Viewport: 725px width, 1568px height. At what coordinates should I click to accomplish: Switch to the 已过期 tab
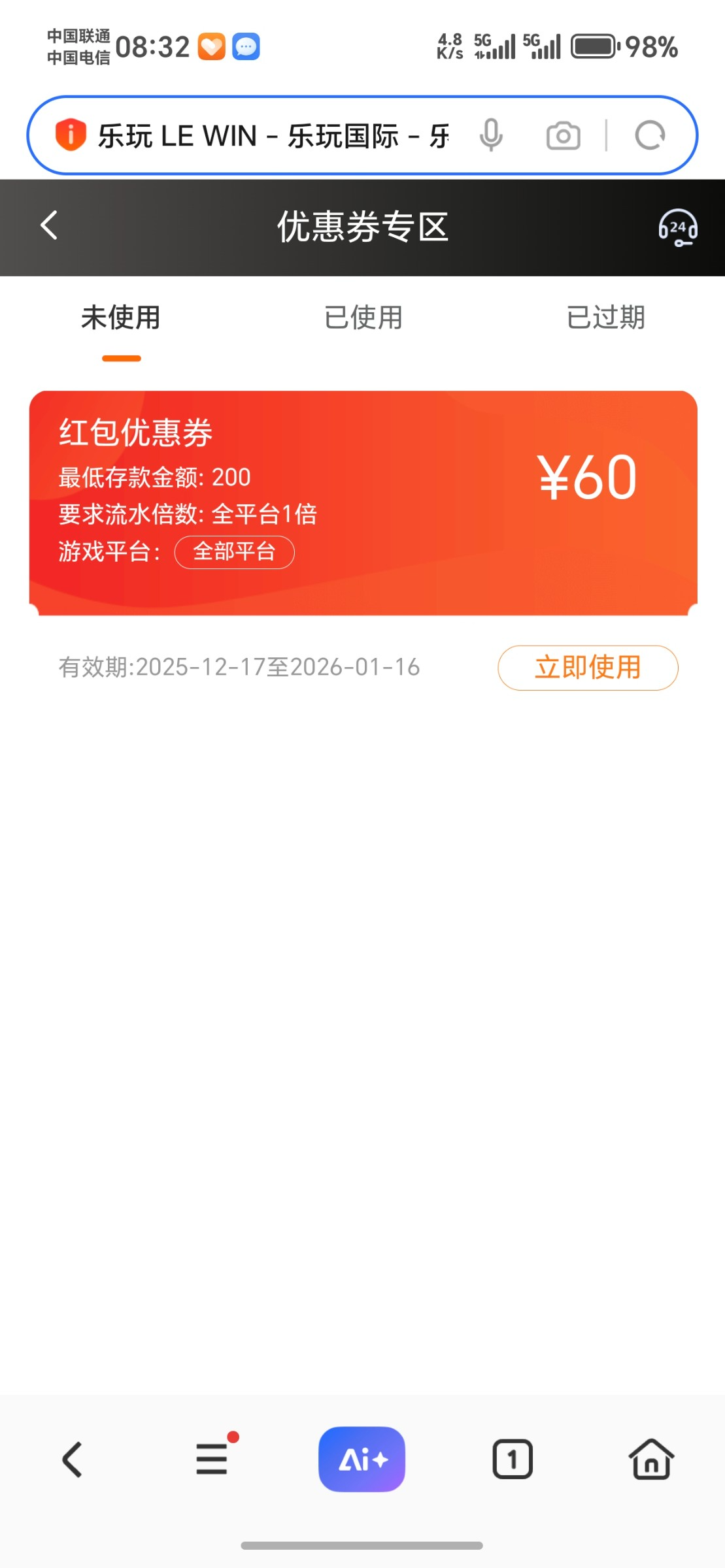[605, 318]
